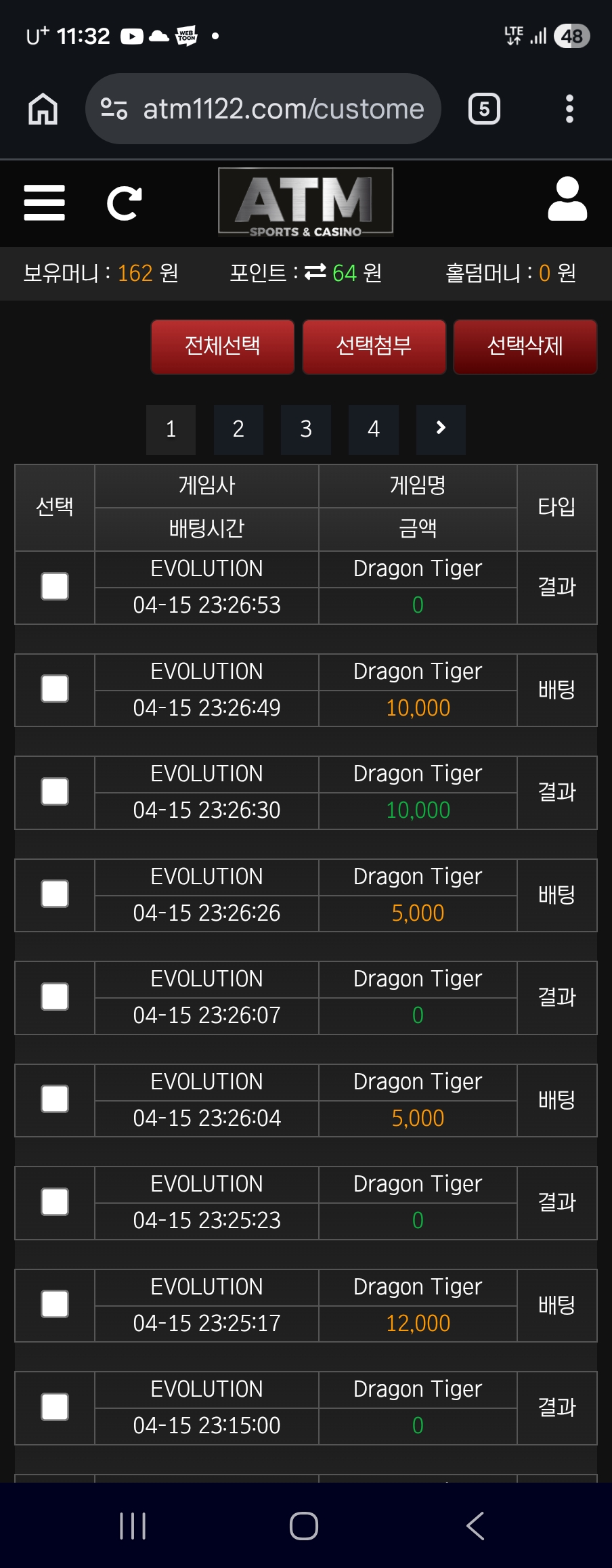612x1568 pixels.
Task: Tap the next-page arrow in pagination
Action: (x=441, y=429)
